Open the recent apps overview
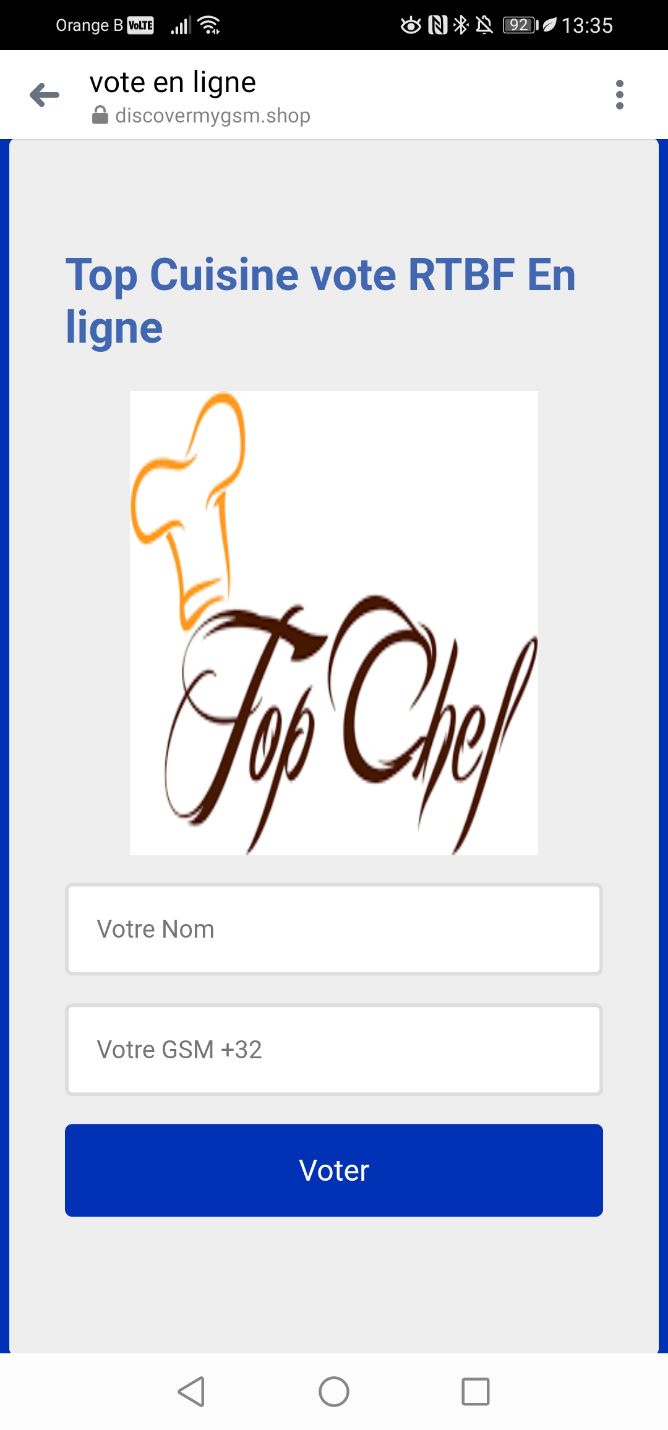 [475, 1391]
